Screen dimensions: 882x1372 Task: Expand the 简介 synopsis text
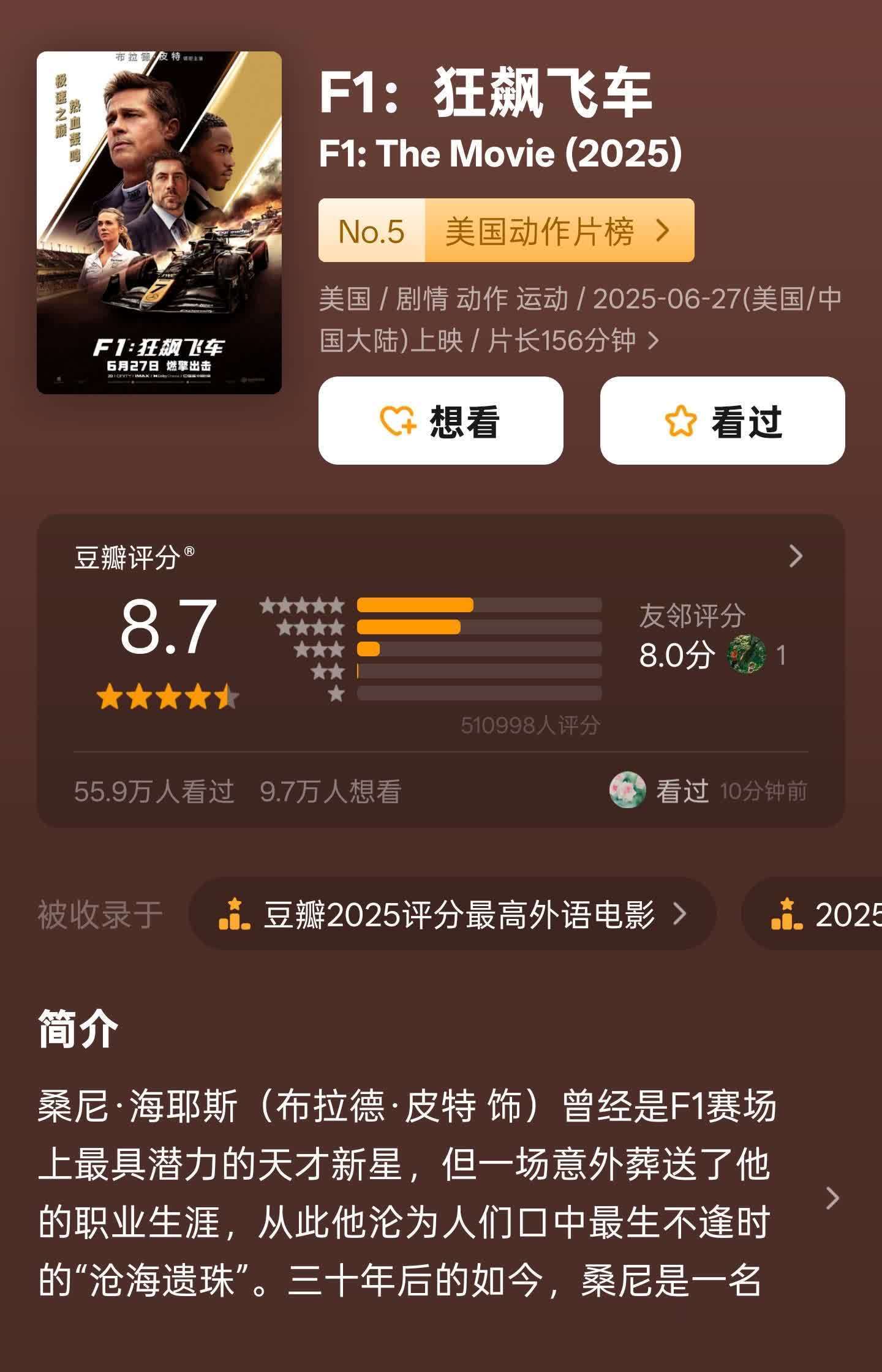832,1198
